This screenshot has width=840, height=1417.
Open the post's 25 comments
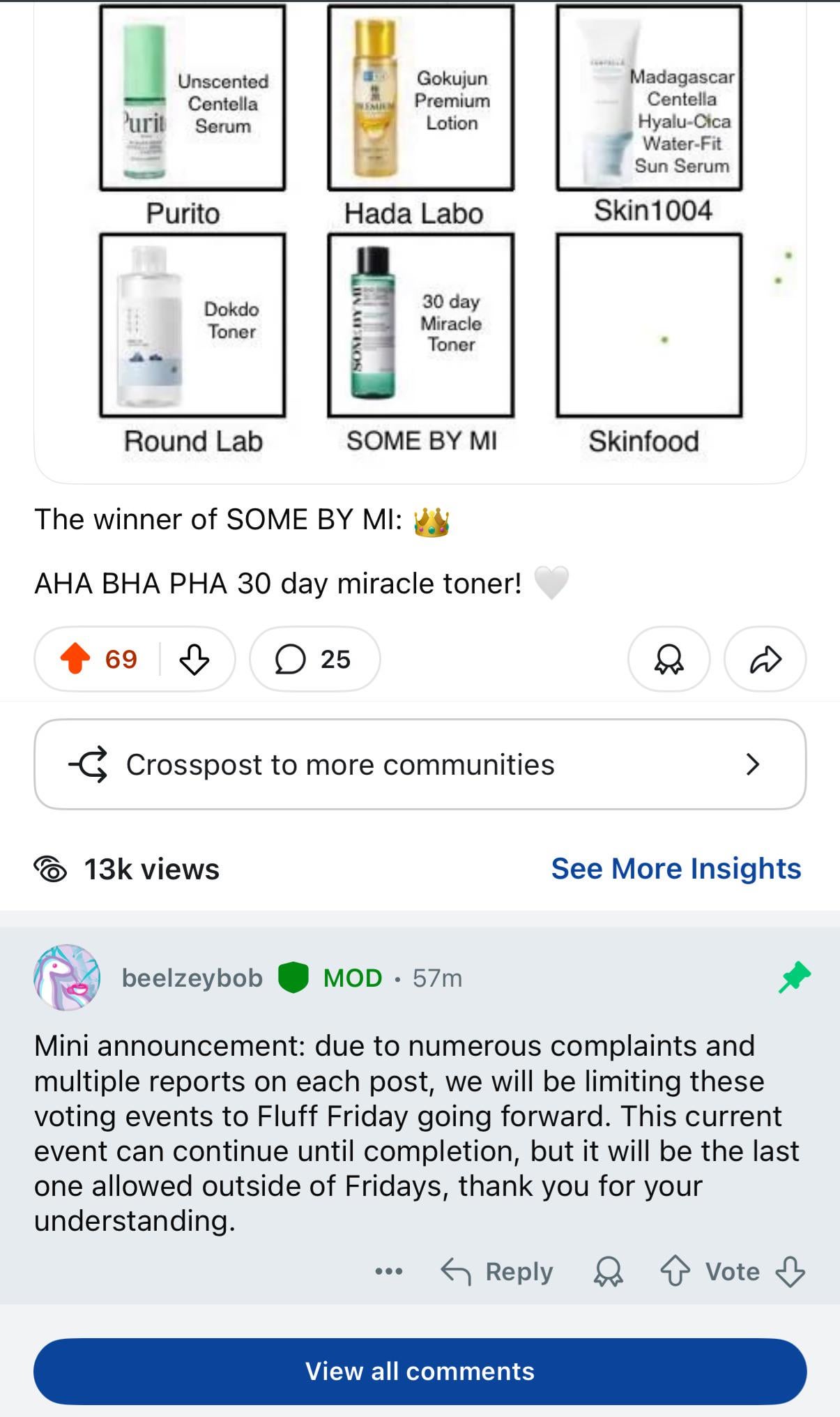(x=314, y=659)
